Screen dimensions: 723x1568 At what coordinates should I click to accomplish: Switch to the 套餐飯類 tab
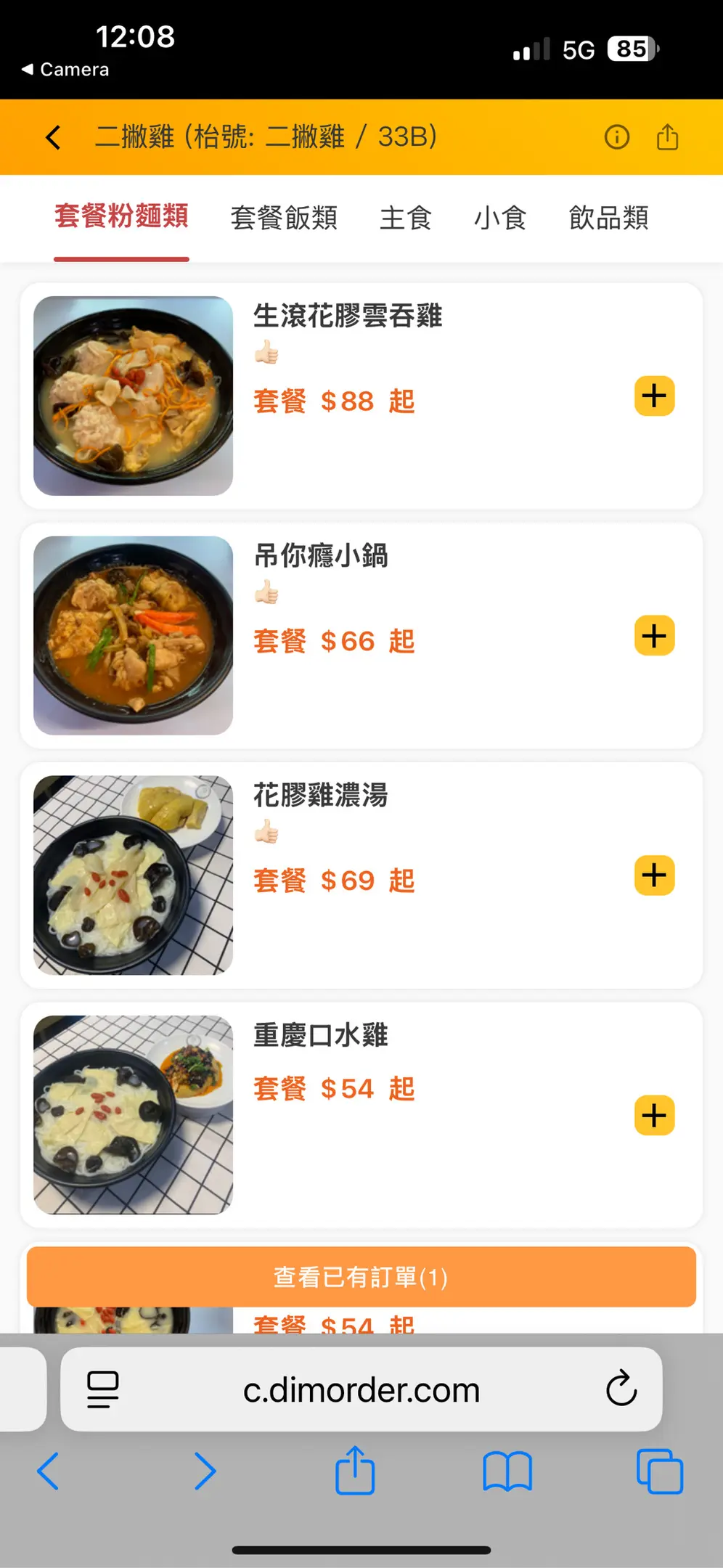click(284, 218)
